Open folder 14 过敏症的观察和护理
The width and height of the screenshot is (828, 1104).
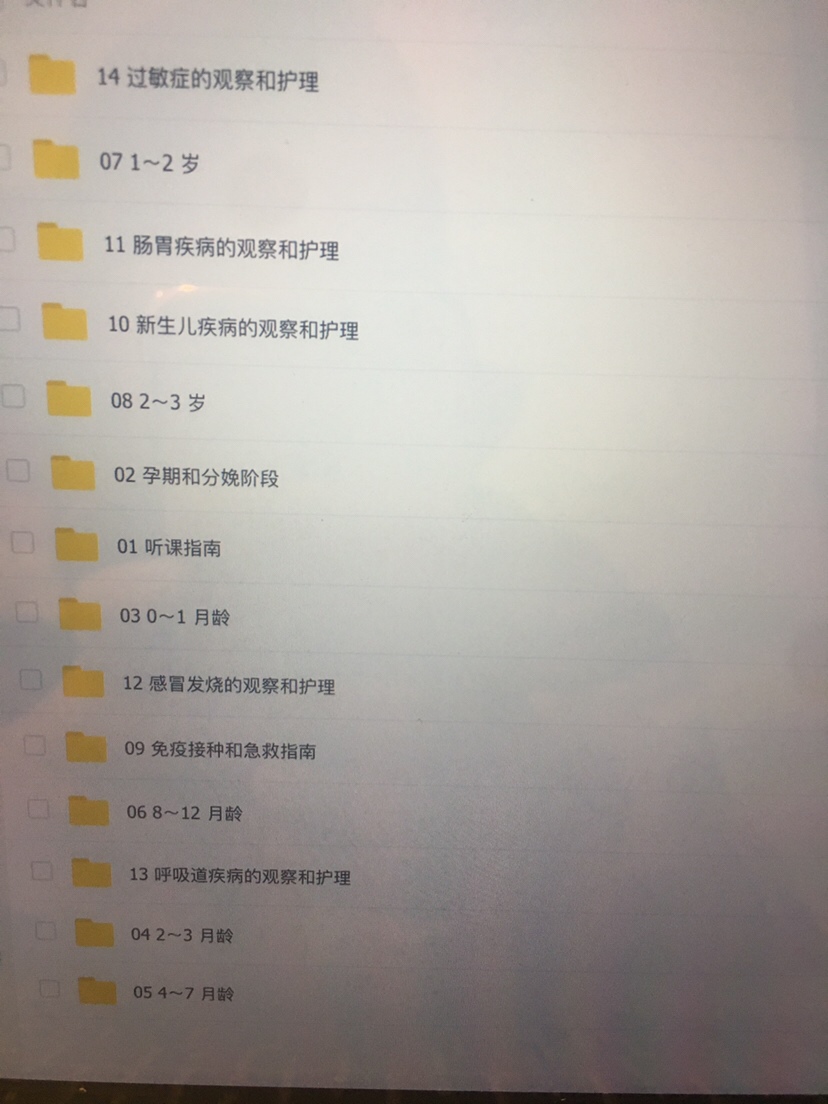pos(207,78)
